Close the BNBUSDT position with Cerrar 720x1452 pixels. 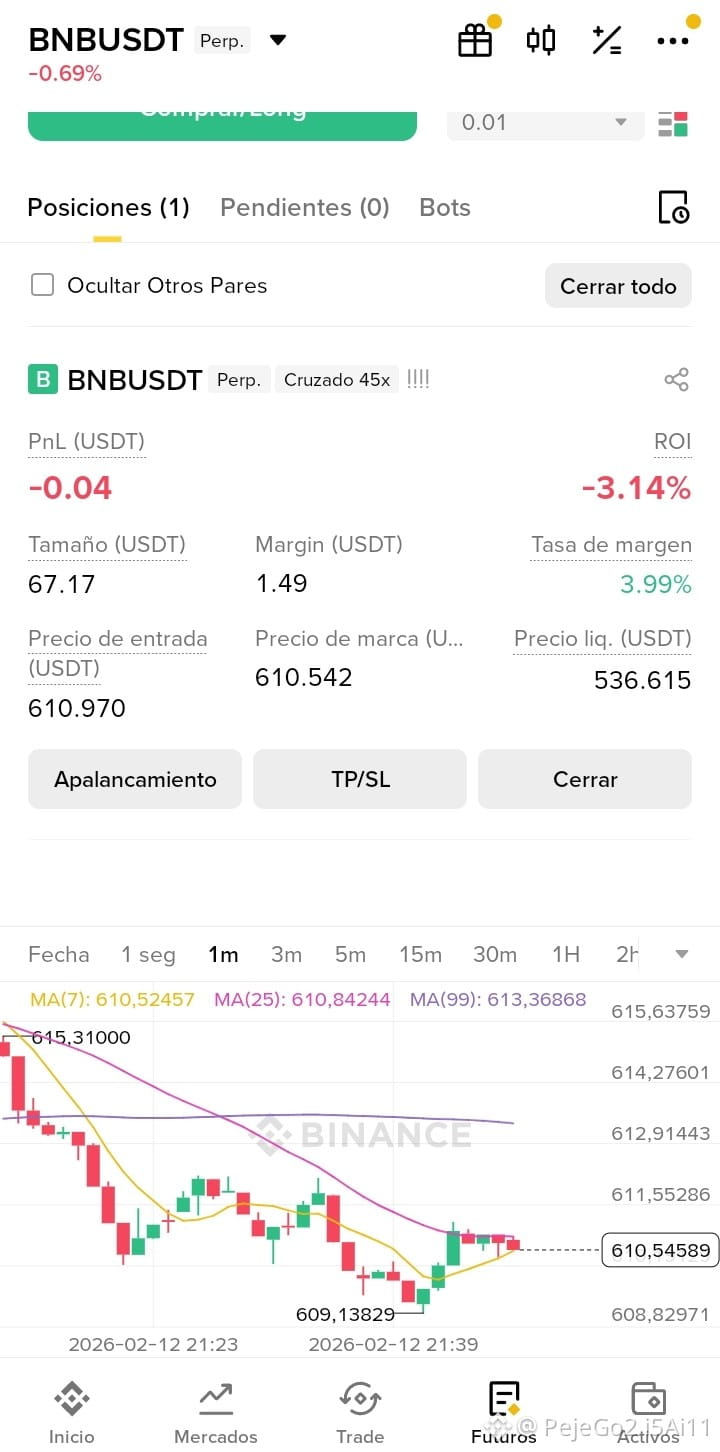point(585,779)
